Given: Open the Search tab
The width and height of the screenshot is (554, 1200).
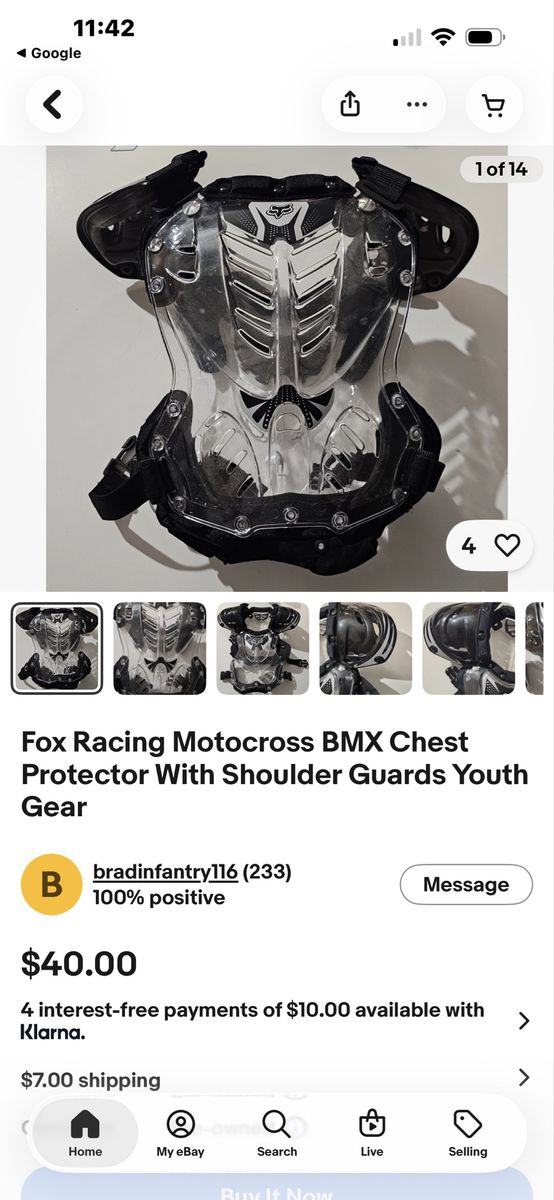Looking at the screenshot, I should point(277,1133).
